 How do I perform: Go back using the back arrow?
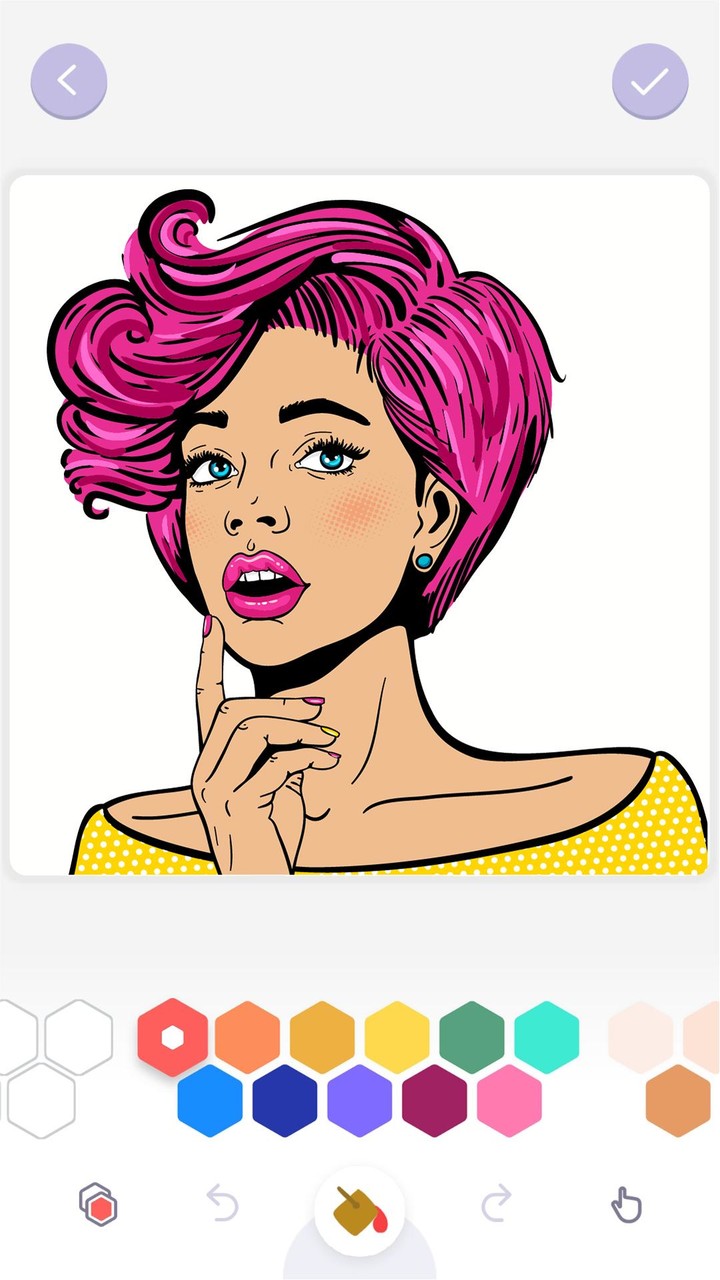click(68, 81)
